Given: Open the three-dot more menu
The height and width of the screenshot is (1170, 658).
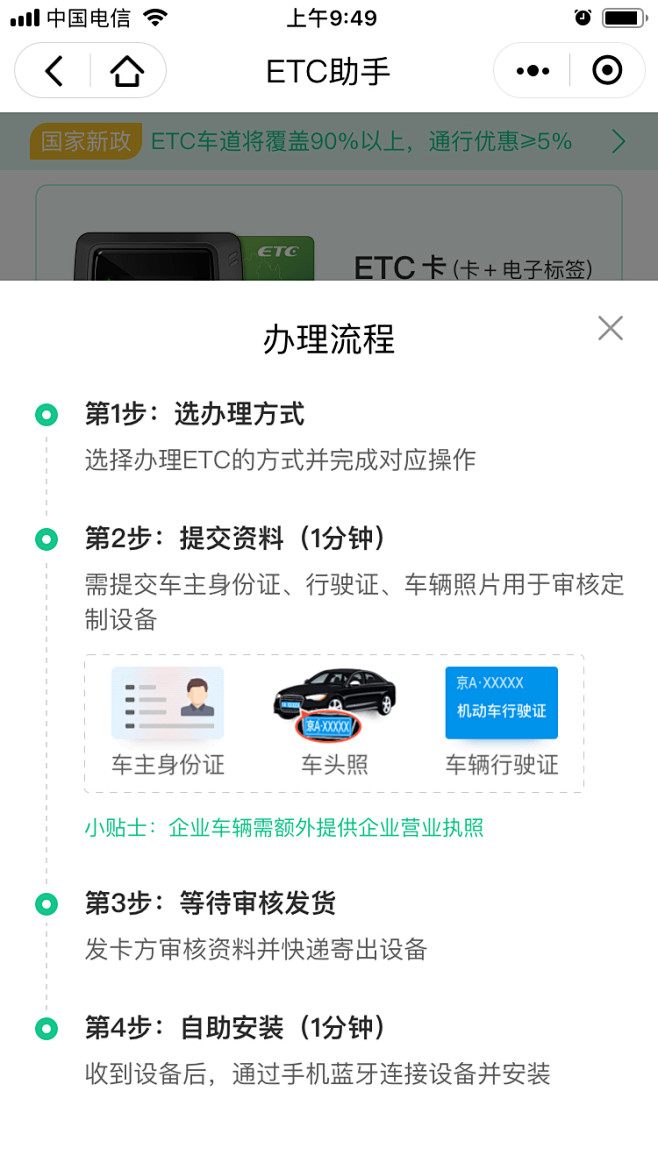Looking at the screenshot, I should [x=532, y=71].
